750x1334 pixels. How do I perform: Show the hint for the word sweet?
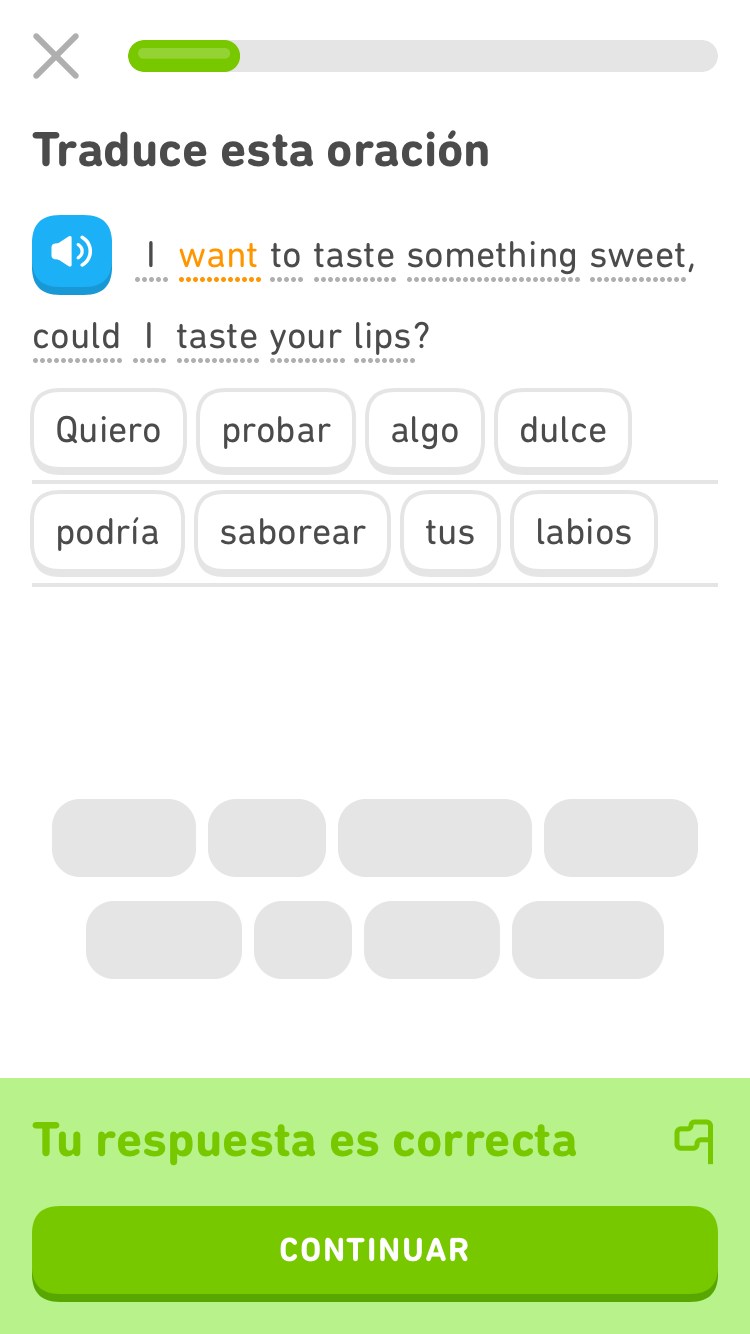click(637, 256)
